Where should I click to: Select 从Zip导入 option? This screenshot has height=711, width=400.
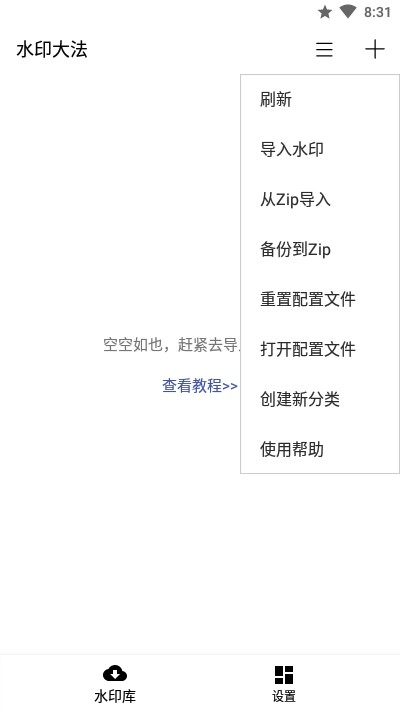(320, 200)
